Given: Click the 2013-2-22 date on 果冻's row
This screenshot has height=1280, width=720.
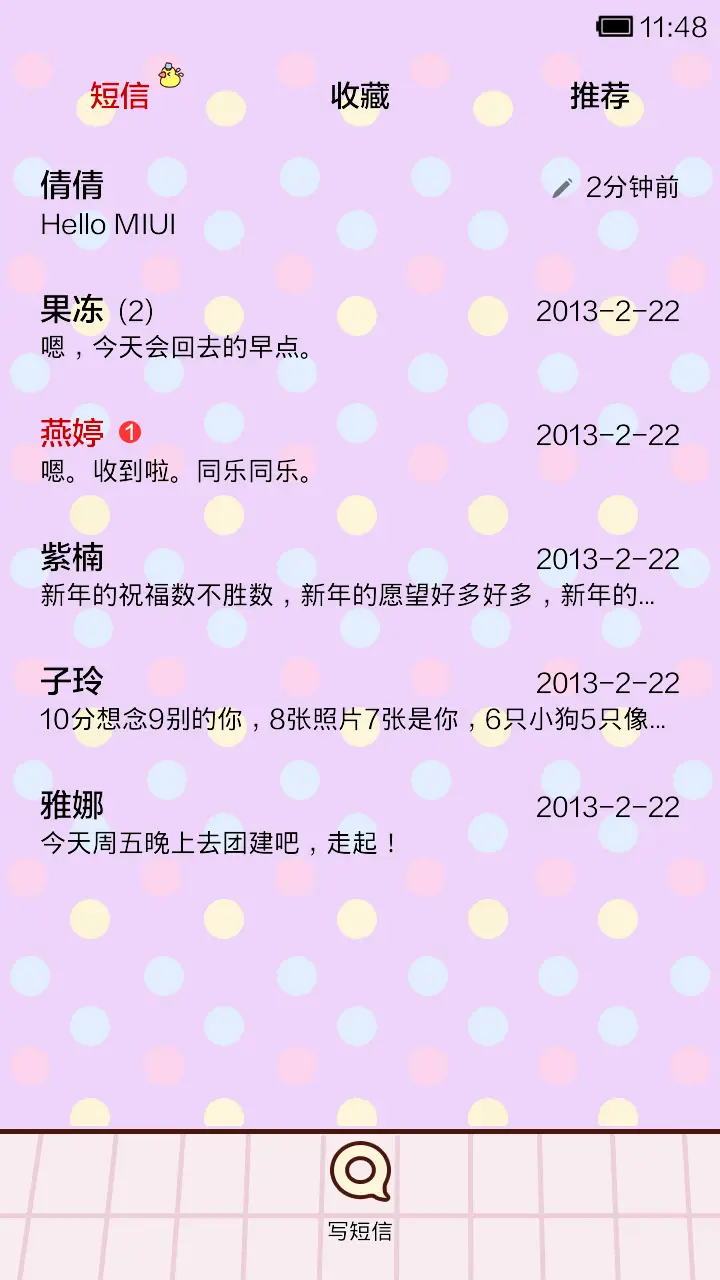Looking at the screenshot, I should pos(607,311).
